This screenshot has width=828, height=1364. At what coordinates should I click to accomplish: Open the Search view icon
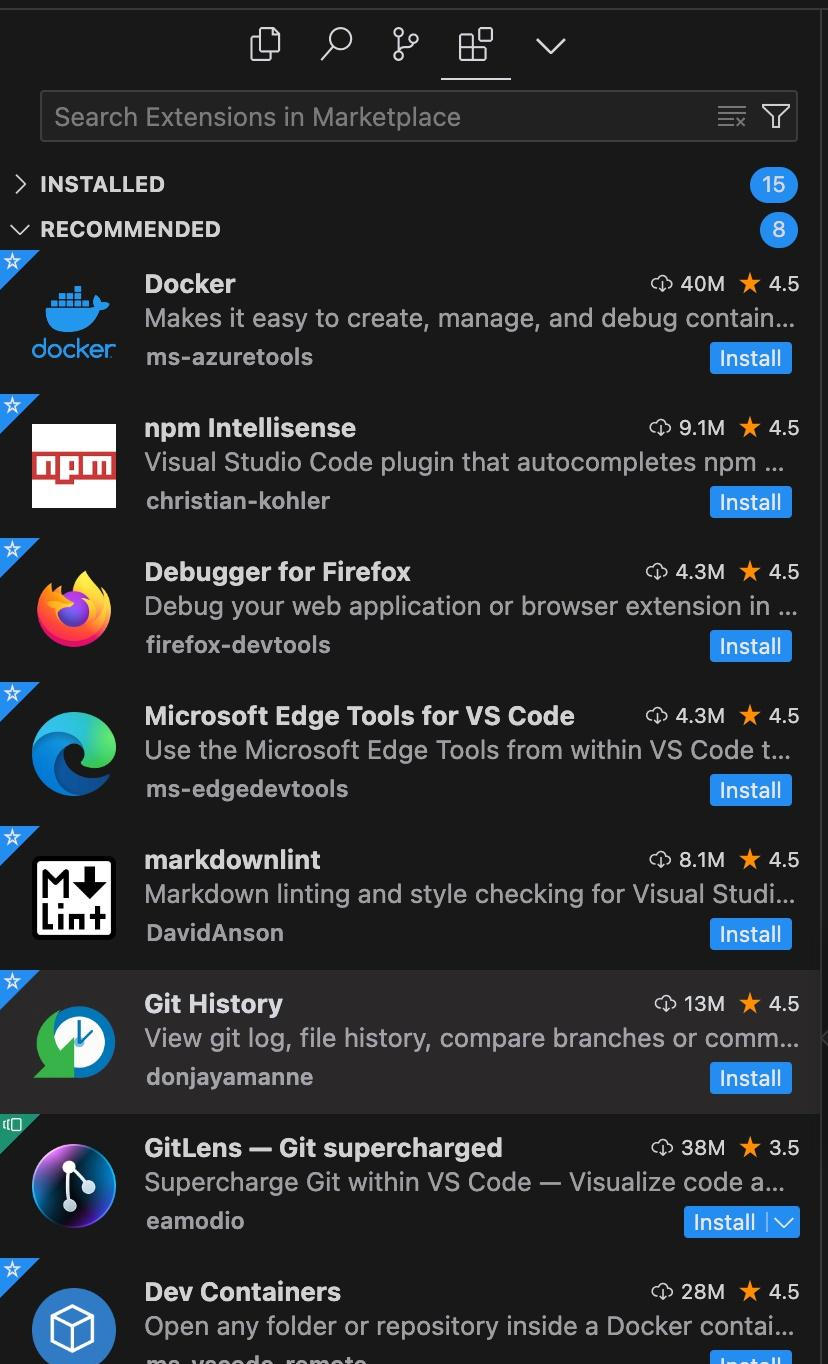point(336,45)
